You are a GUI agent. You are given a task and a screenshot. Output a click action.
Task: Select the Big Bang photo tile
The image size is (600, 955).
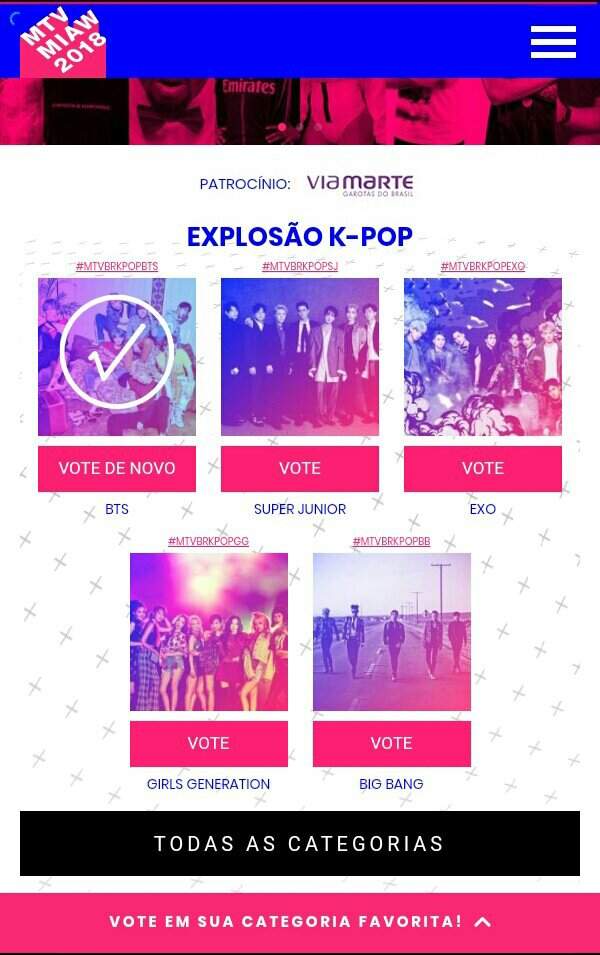coord(392,632)
